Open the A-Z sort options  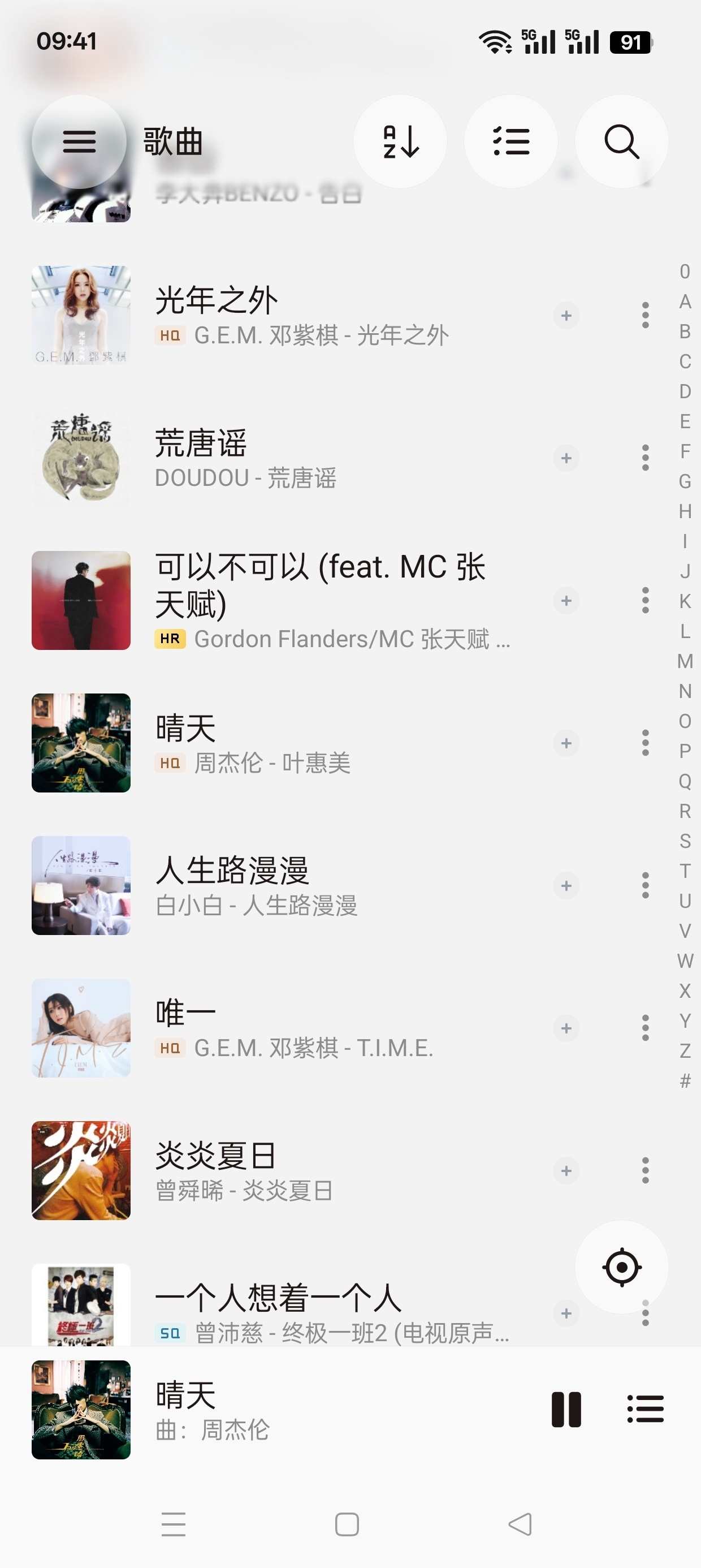tap(400, 142)
